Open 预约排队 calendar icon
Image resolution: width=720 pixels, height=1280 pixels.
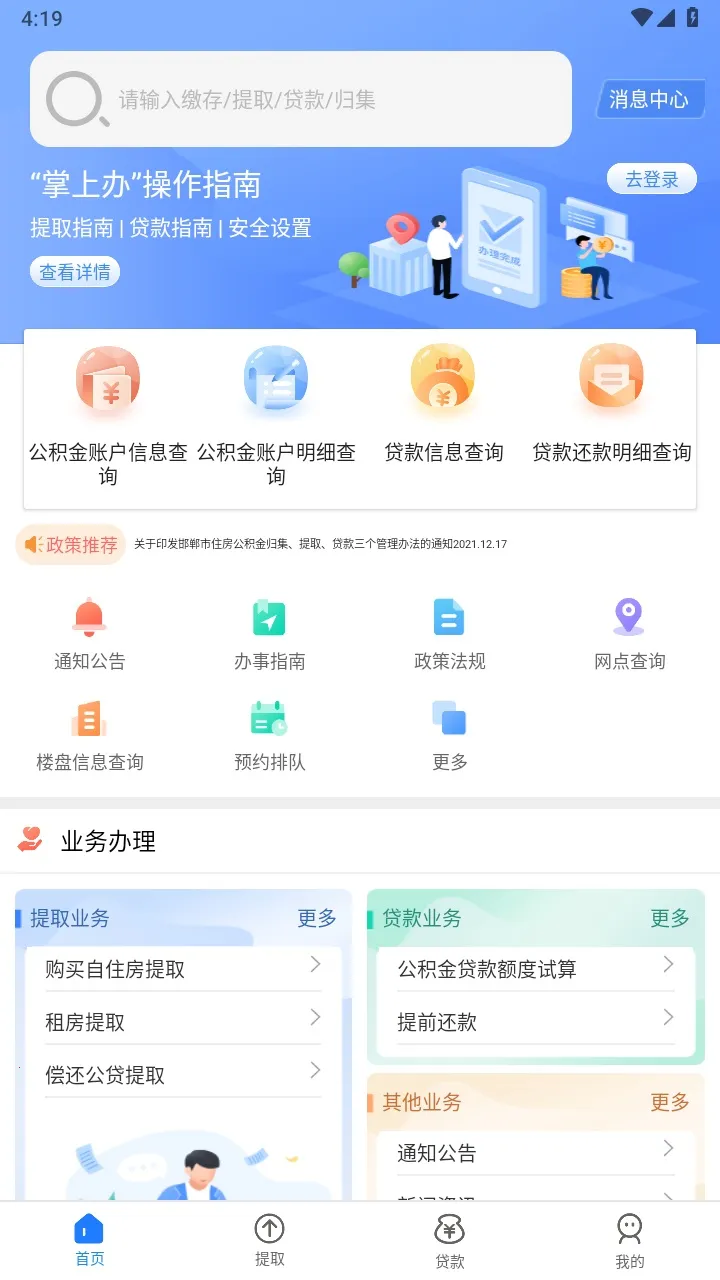click(x=269, y=718)
